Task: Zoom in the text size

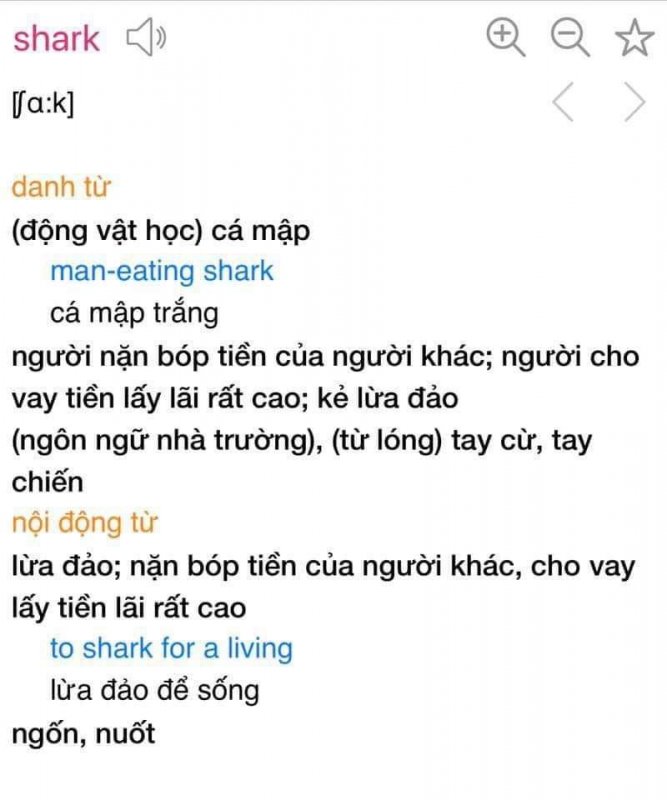Action: click(506, 37)
